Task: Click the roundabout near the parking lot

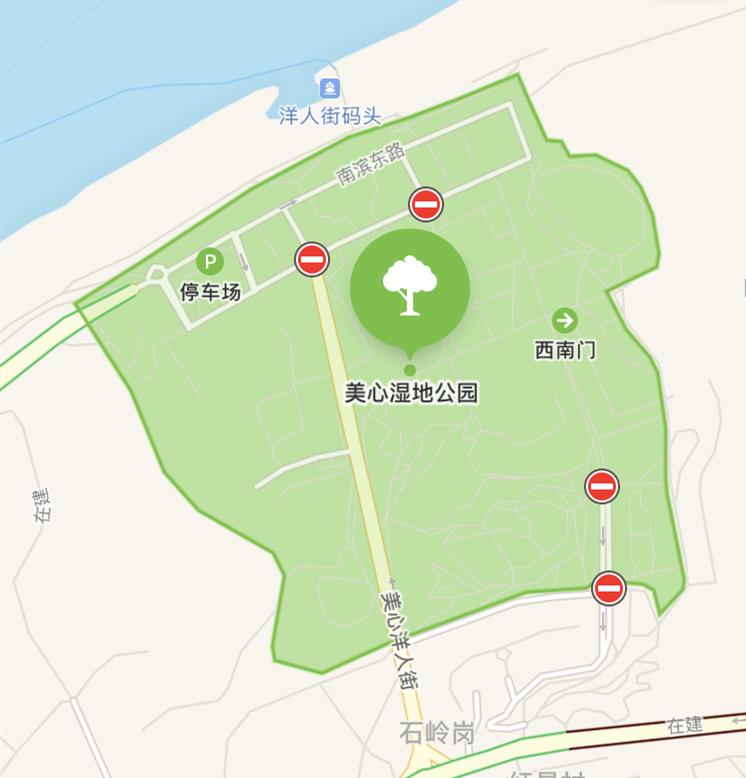Action: (x=158, y=271)
